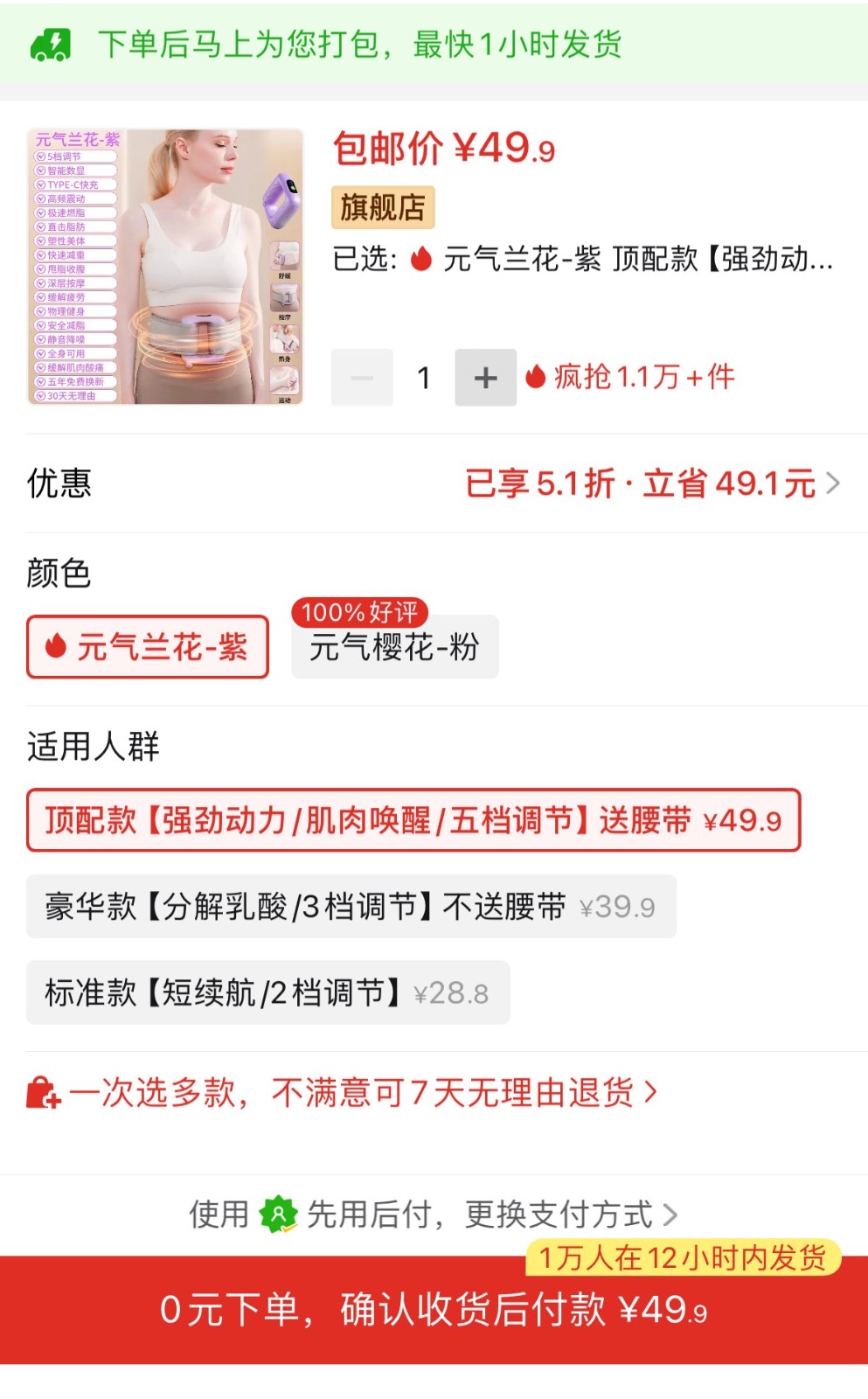Choose 顶配款 option at ¥49.9
Viewport: 868px width, 1399px height.
point(413,820)
